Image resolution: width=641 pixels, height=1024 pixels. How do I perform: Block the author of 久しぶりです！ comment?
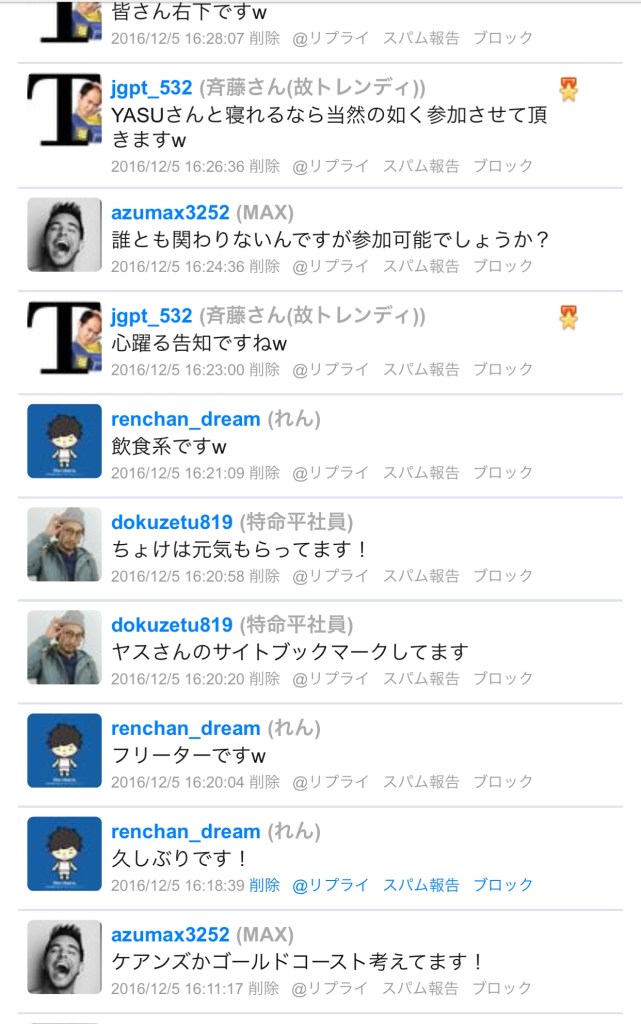pyautogui.click(x=503, y=885)
